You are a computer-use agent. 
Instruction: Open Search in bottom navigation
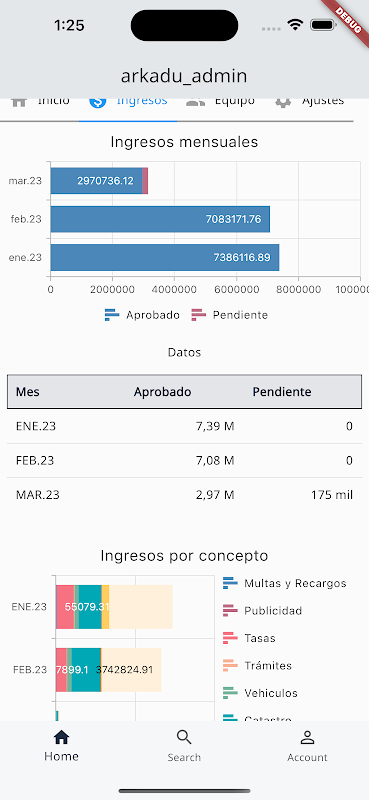click(x=184, y=746)
